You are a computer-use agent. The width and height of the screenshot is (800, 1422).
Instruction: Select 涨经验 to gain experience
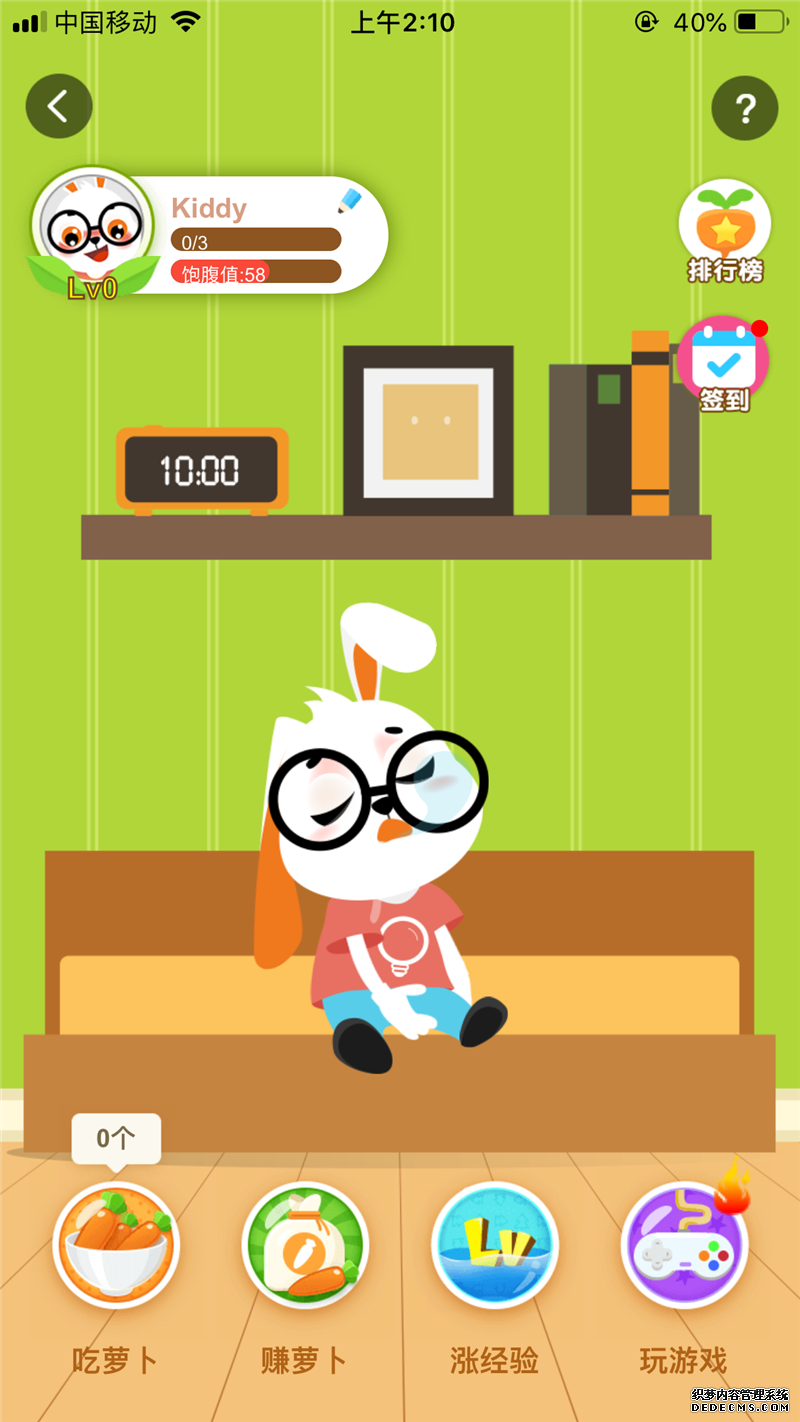[x=494, y=1245]
